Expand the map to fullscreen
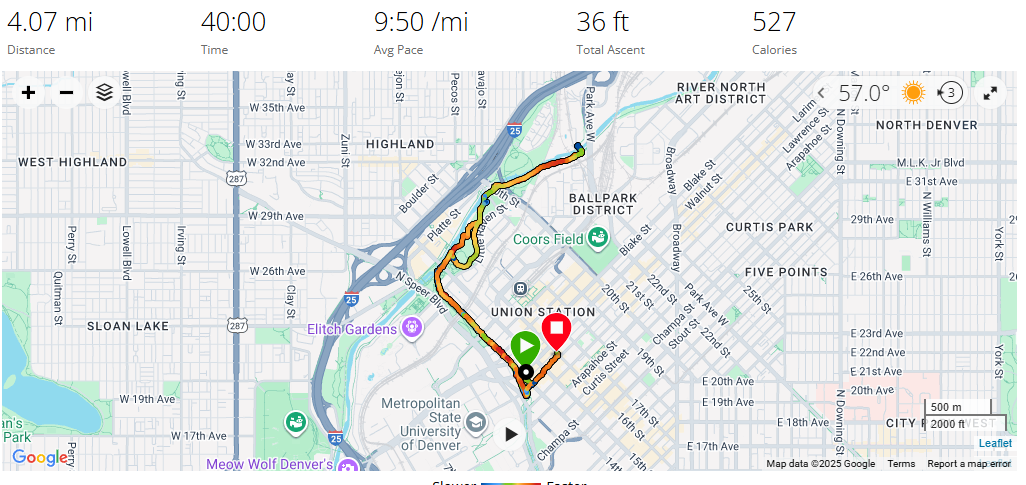1026x485 pixels. [x=990, y=93]
